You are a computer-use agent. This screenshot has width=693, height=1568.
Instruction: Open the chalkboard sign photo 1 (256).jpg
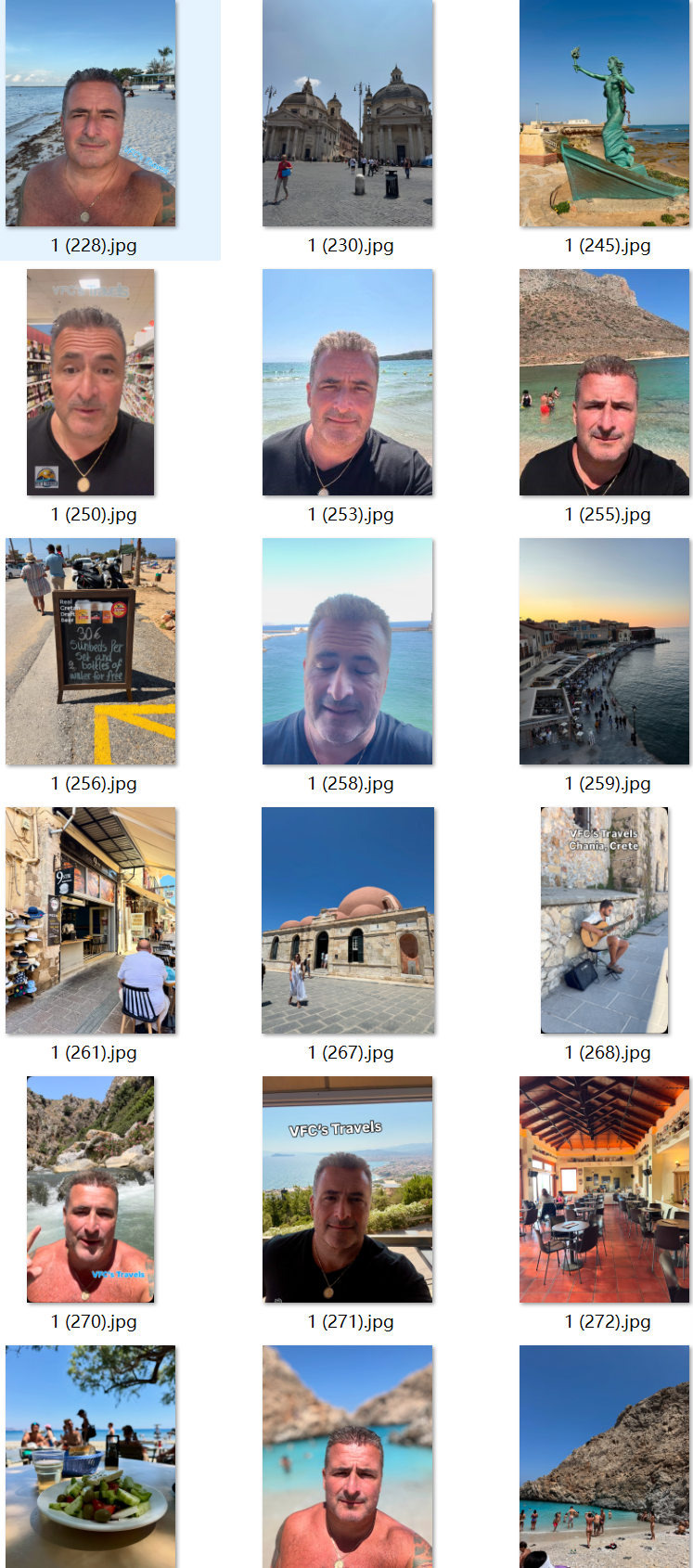pos(91,651)
